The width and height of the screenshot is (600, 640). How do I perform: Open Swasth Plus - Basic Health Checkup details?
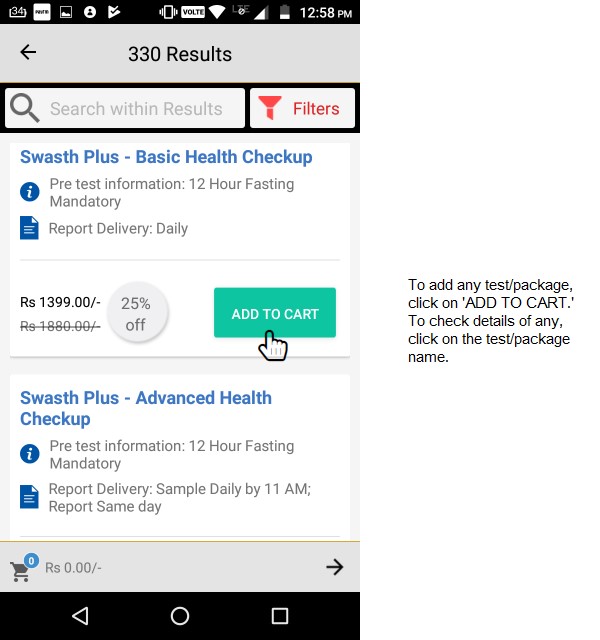(x=166, y=157)
